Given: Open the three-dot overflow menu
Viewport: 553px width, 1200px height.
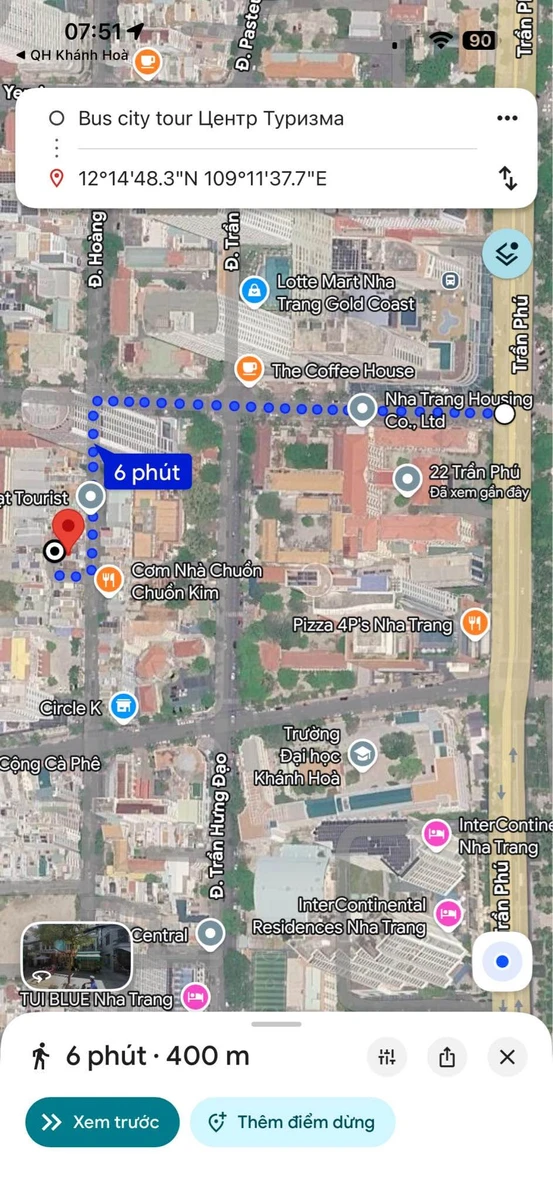Looking at the screenshot, I should 507,118.
